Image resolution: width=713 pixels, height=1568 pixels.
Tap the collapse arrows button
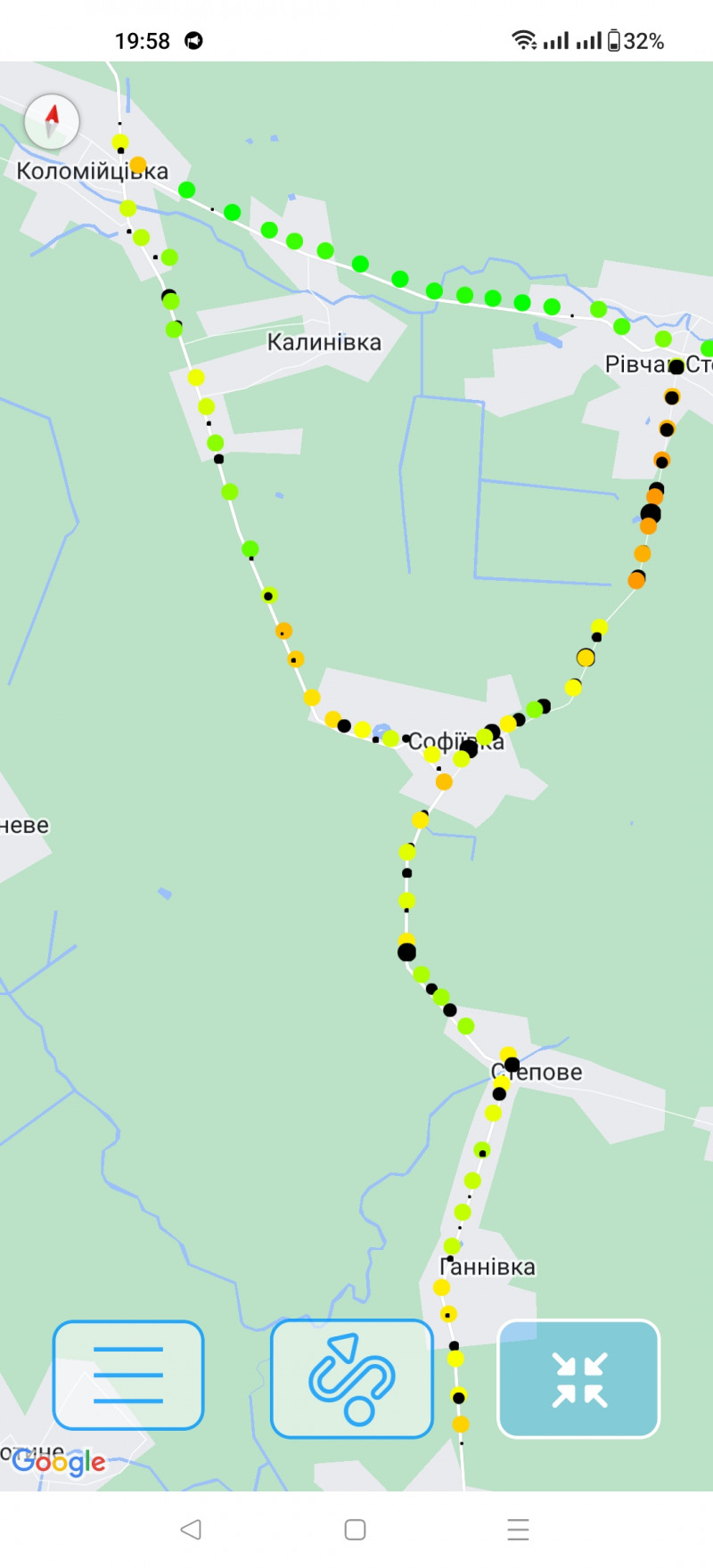578,1379
